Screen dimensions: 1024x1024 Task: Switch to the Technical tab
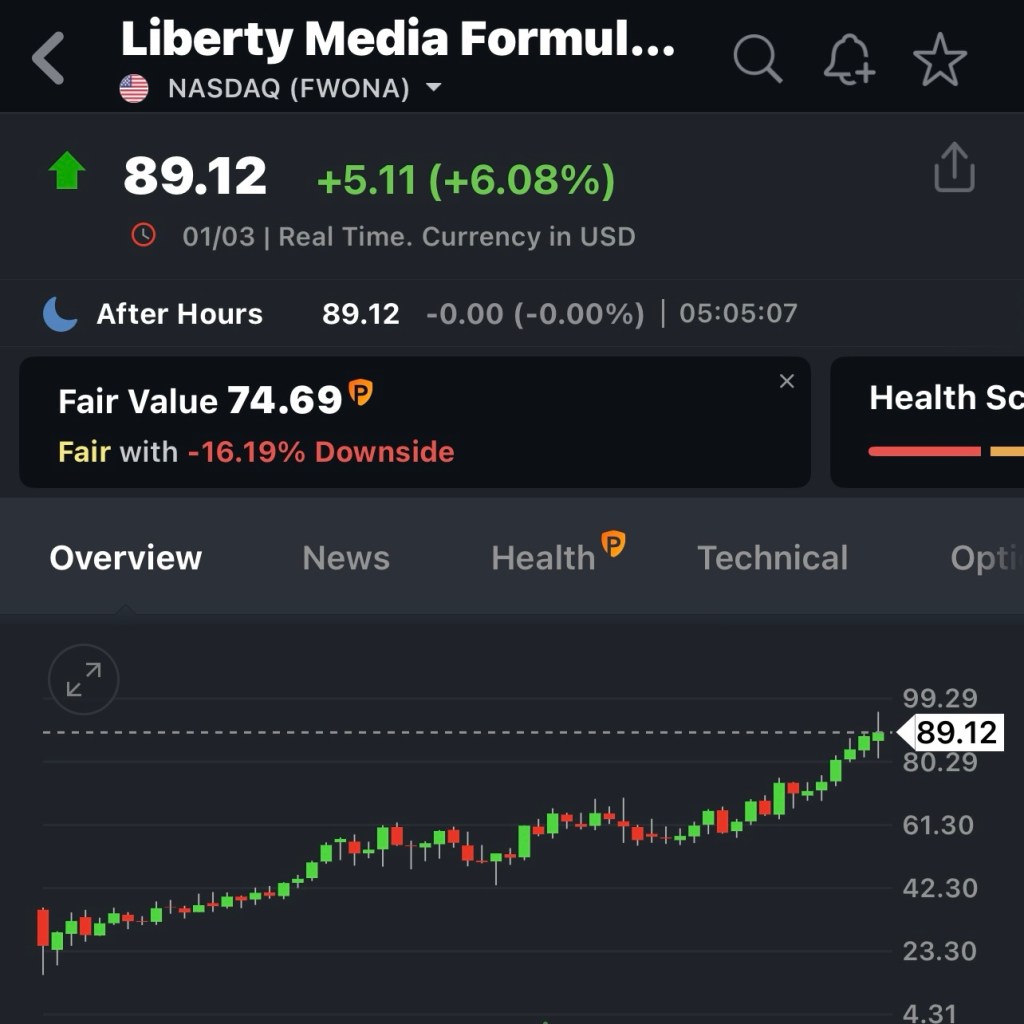click(772, 558)
